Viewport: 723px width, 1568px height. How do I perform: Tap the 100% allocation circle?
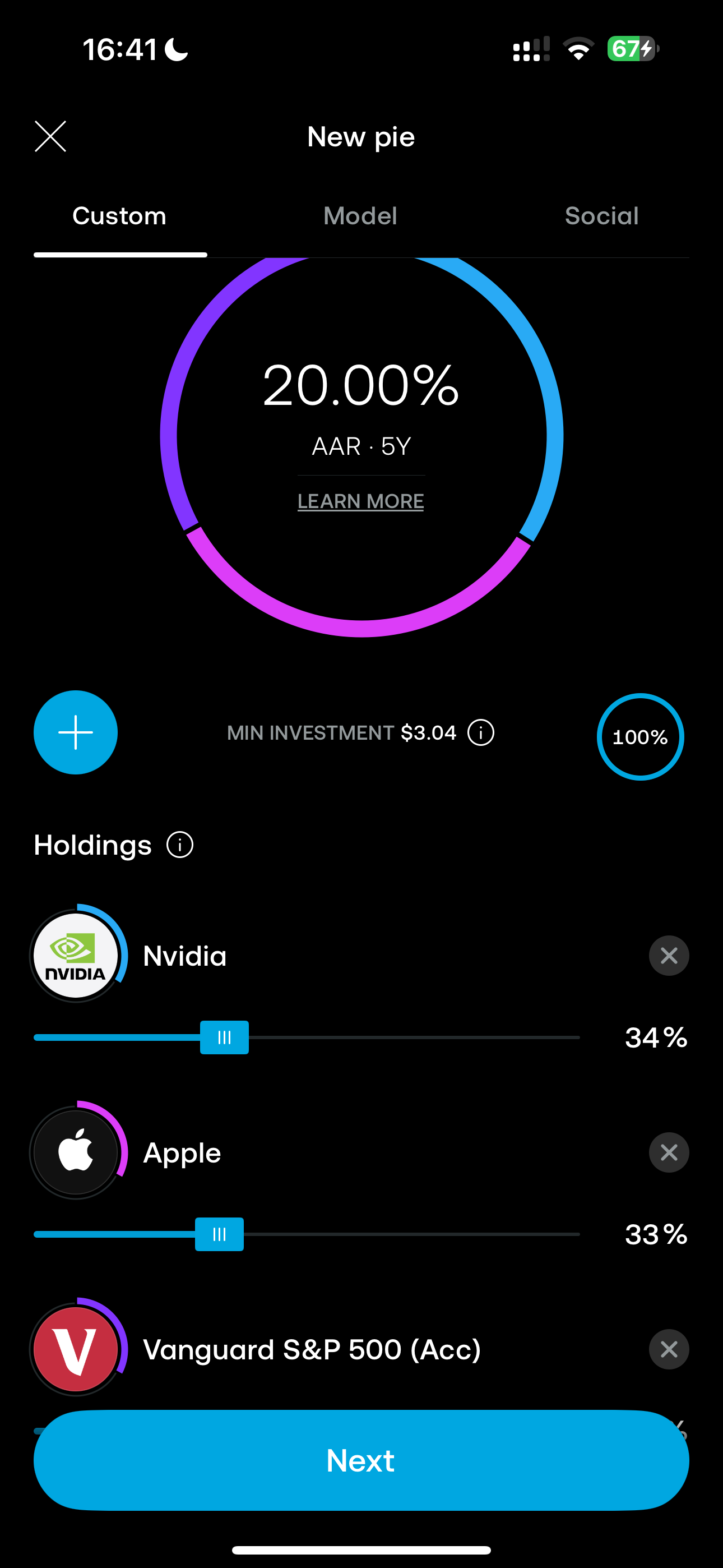point(640,736)
